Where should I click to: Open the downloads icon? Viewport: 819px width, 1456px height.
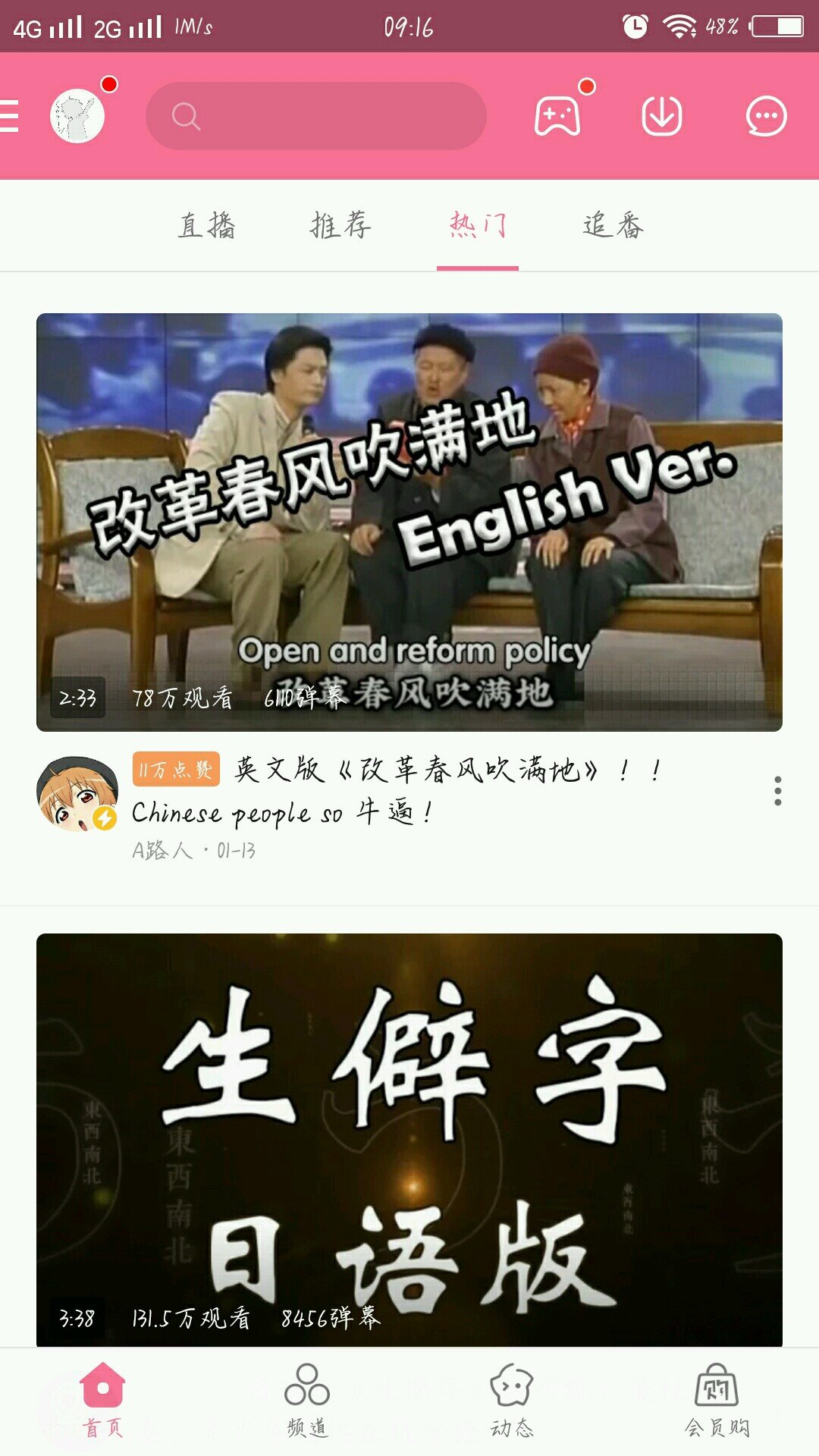click(x=661, y=116)
